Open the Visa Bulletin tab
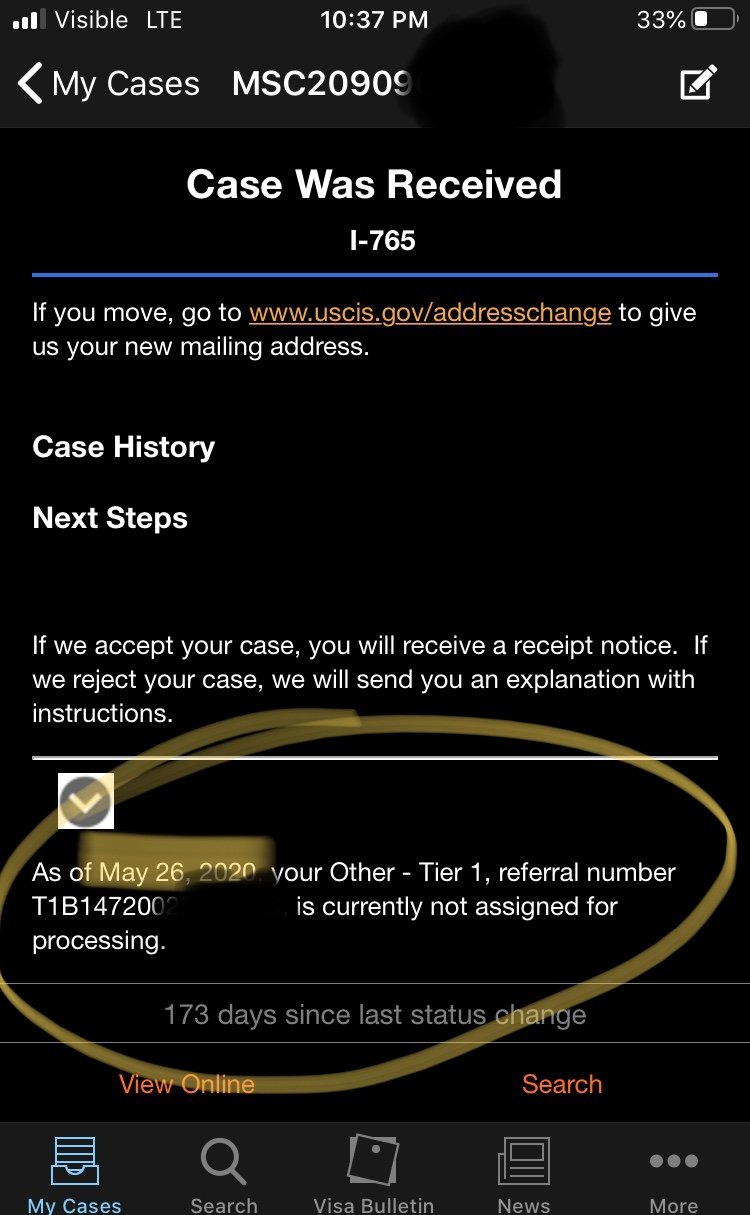Screen dimensions: 750x1215 pyautogui.click(x=373, y=1175)
